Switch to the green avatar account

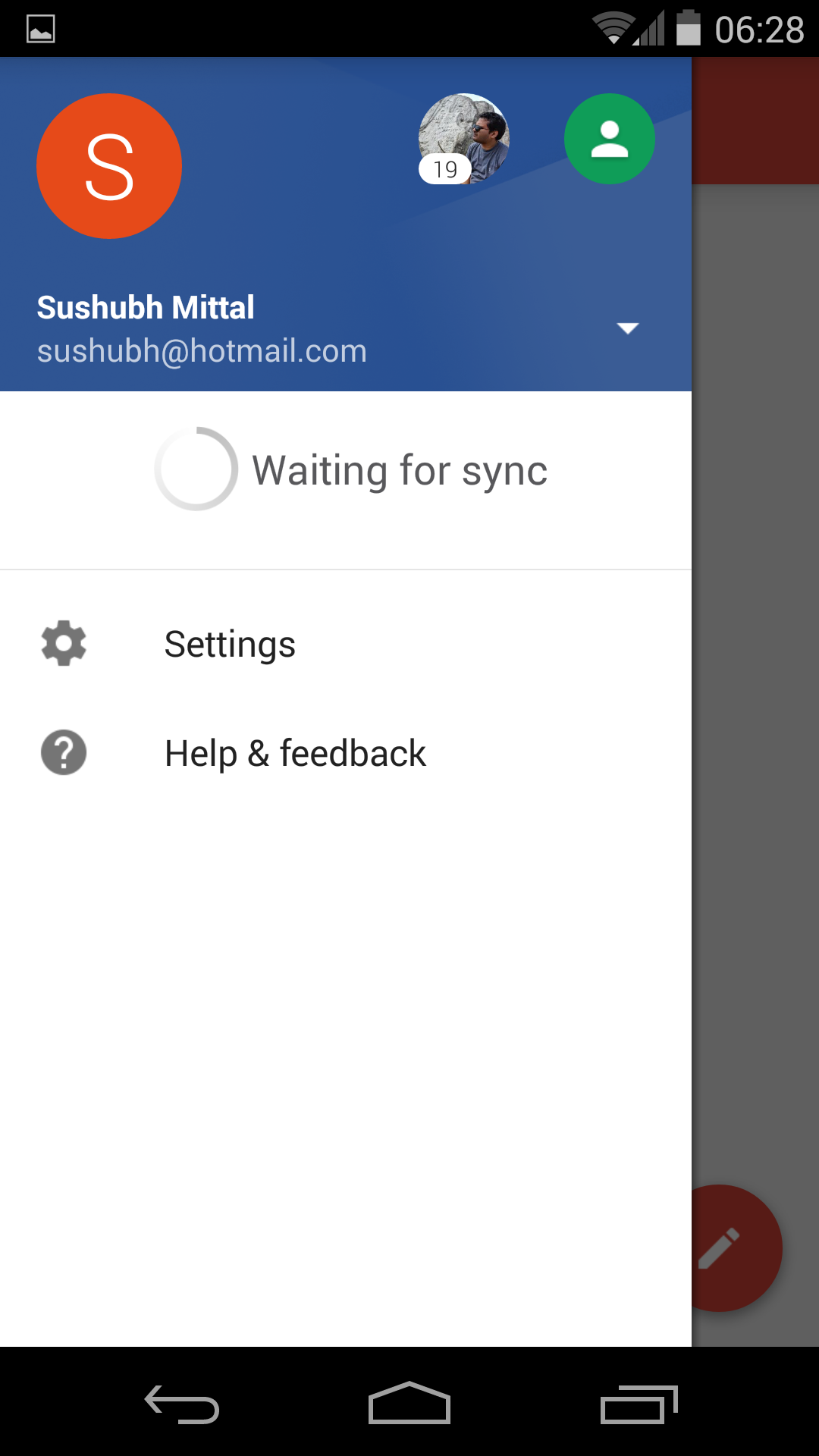tap(609, 139)
